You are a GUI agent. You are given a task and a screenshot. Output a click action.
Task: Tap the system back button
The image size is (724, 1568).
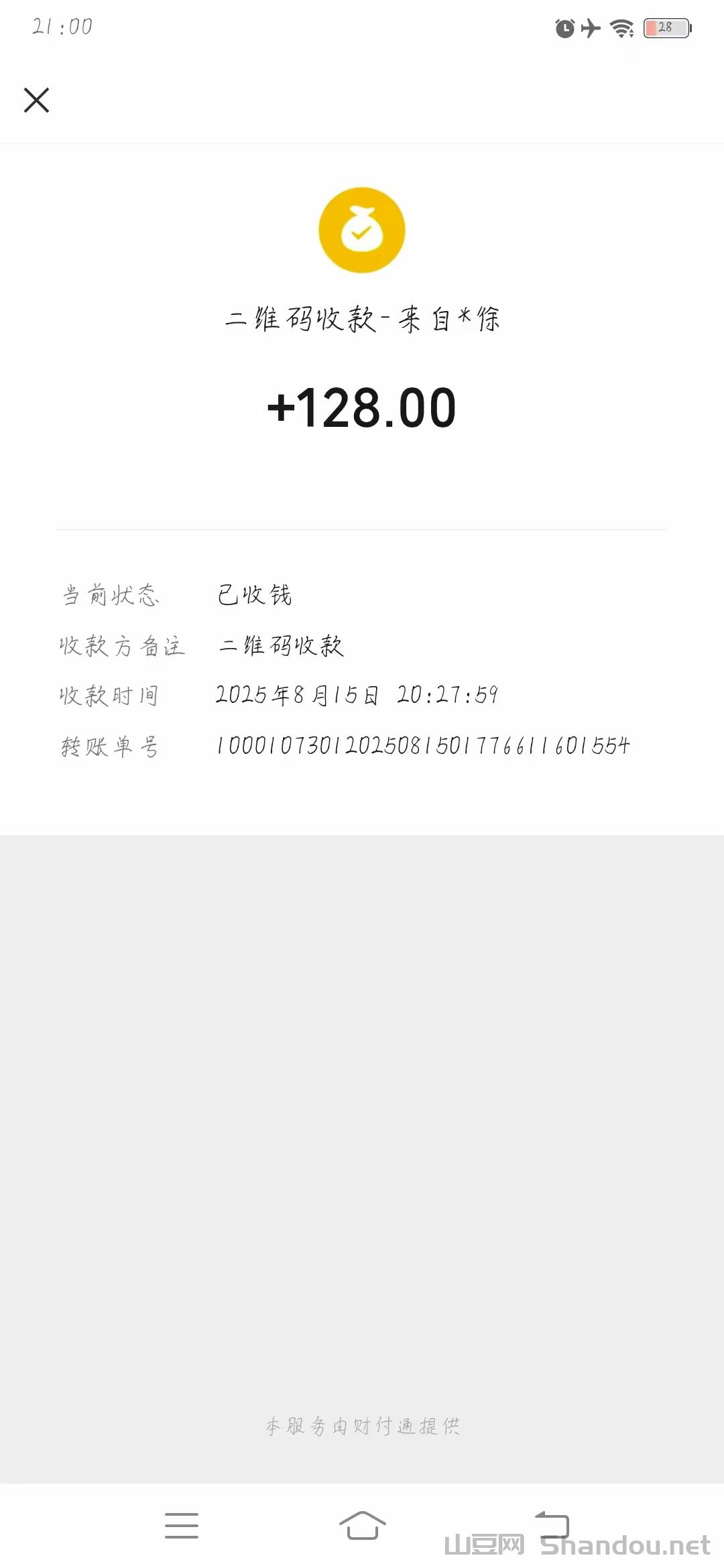[552, 1526]
